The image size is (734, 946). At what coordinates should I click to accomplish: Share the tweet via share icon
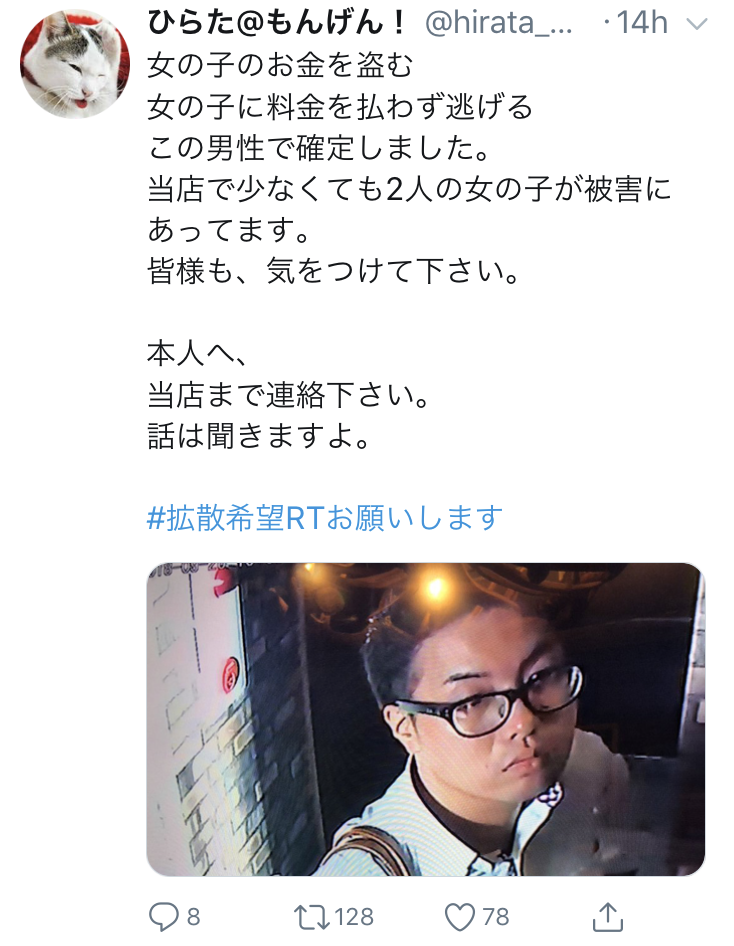pos(607,916)
